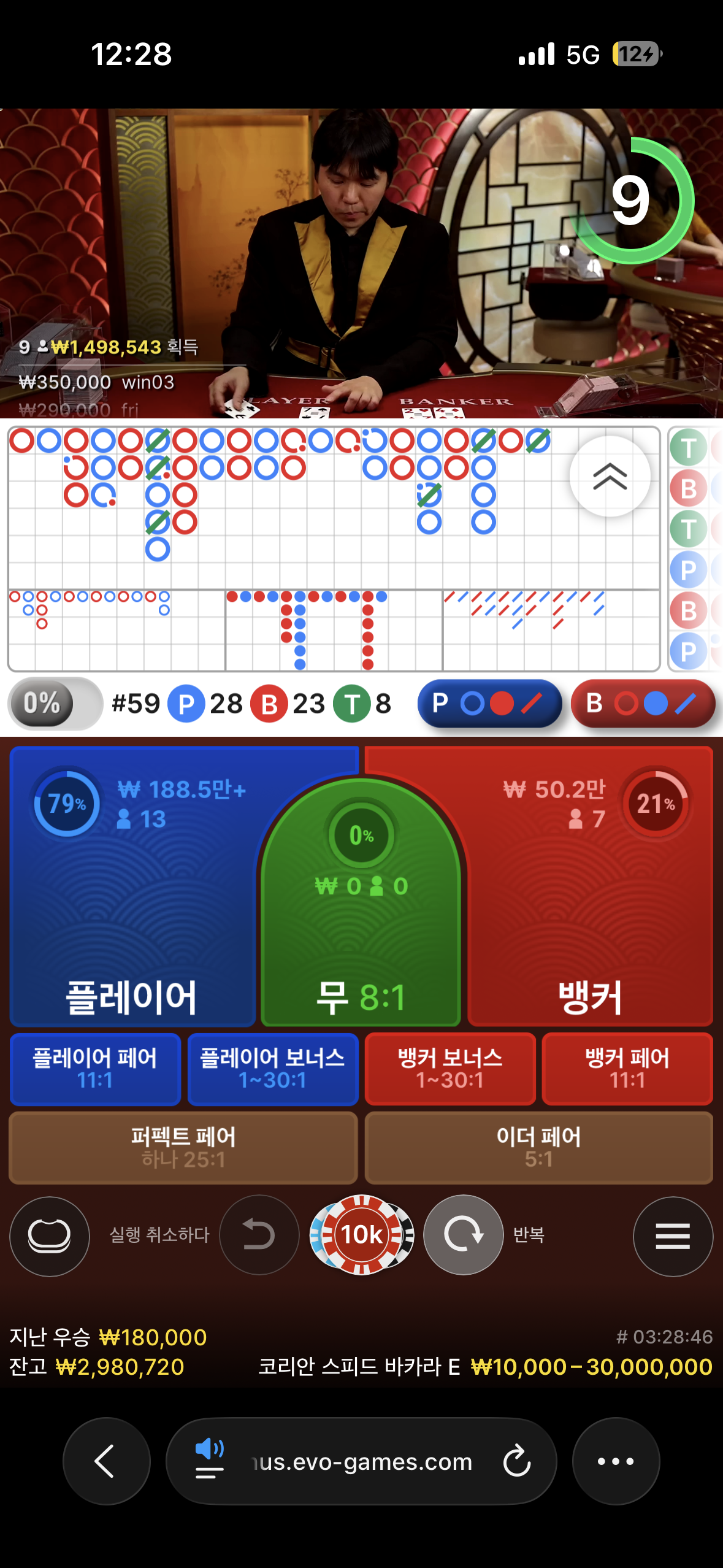
Task: Select 플레이어 보너스 side bet
Action: (x=272, y=1069)
